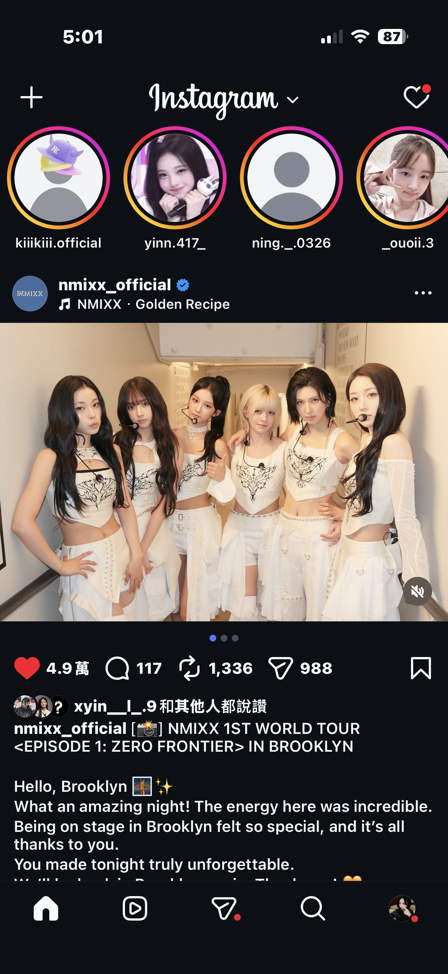Screen dimensions: 448x974
Task: Share the post via send icon
Action: point(280,668)
